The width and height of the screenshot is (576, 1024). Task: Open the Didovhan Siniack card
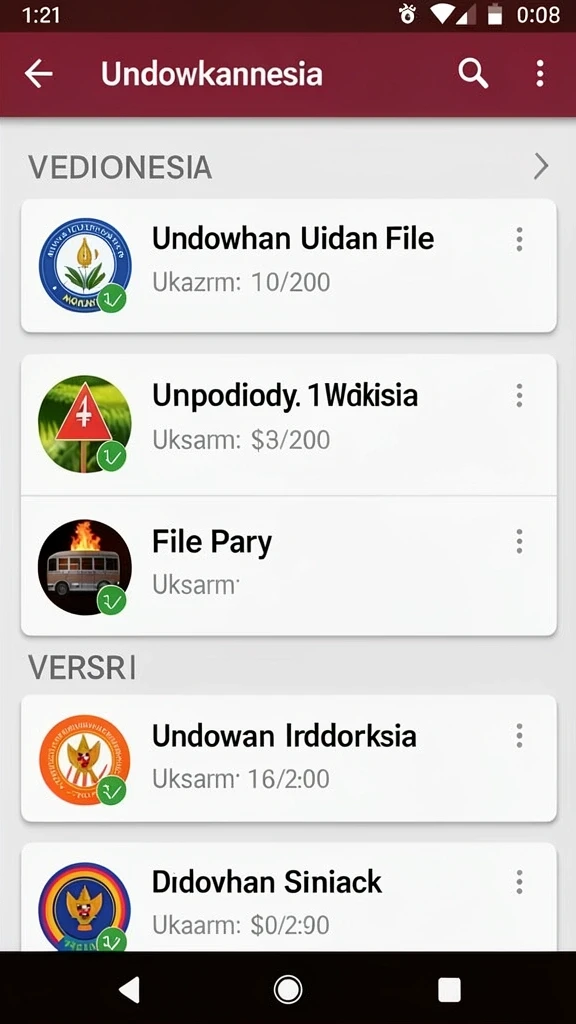tap(289, 897)
